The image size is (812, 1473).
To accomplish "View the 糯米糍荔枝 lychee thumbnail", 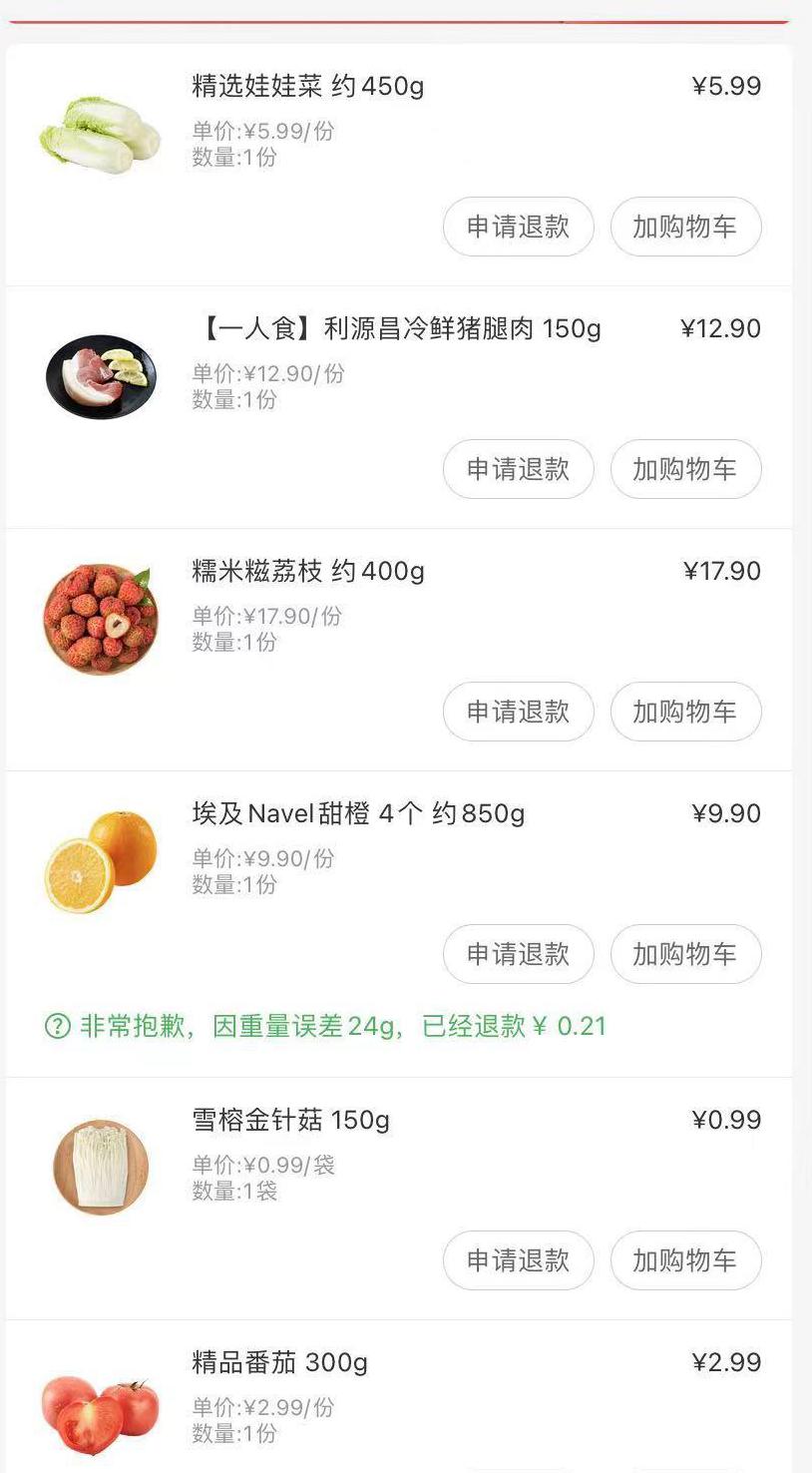I will pos(100,619).
